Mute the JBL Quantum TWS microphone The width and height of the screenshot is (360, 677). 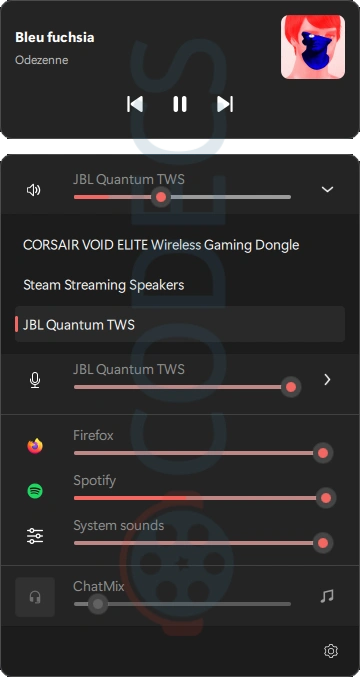click(35, 380)
